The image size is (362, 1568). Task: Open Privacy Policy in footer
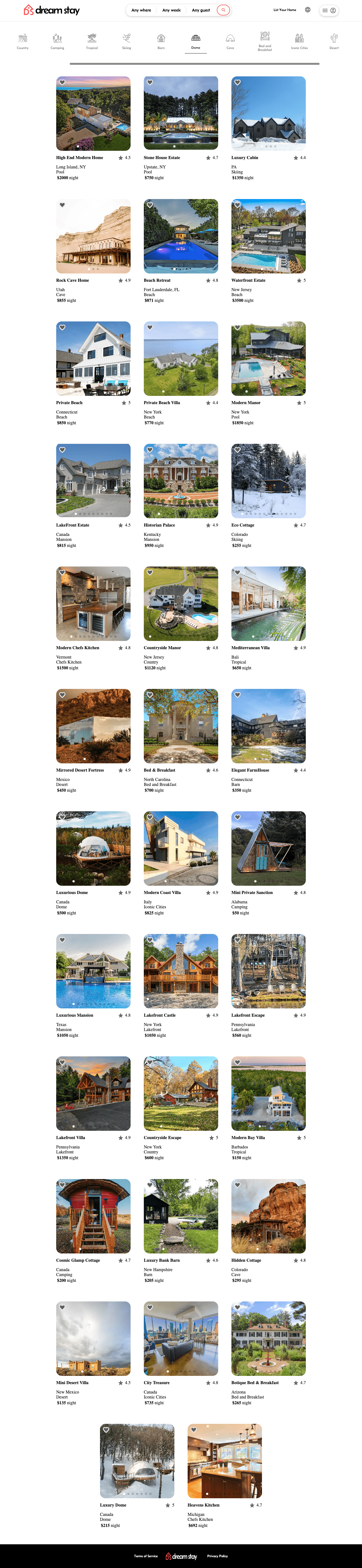217,1556
